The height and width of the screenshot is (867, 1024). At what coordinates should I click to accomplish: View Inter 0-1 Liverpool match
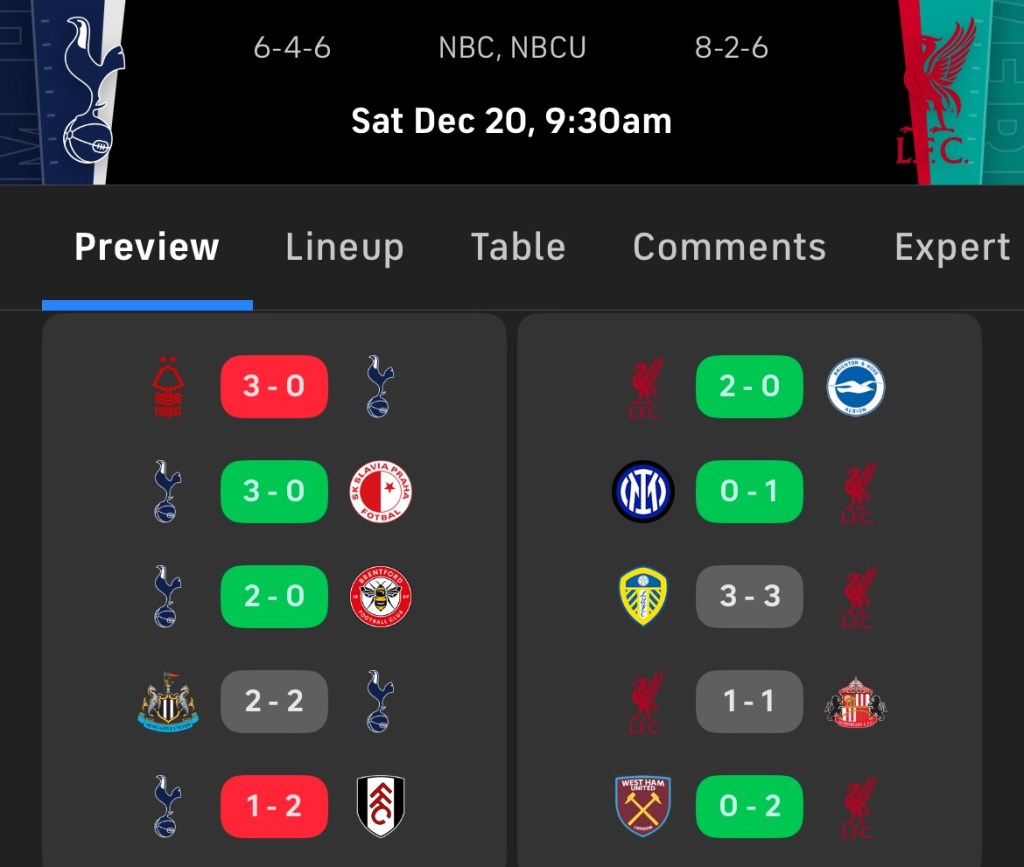point(749,491)
